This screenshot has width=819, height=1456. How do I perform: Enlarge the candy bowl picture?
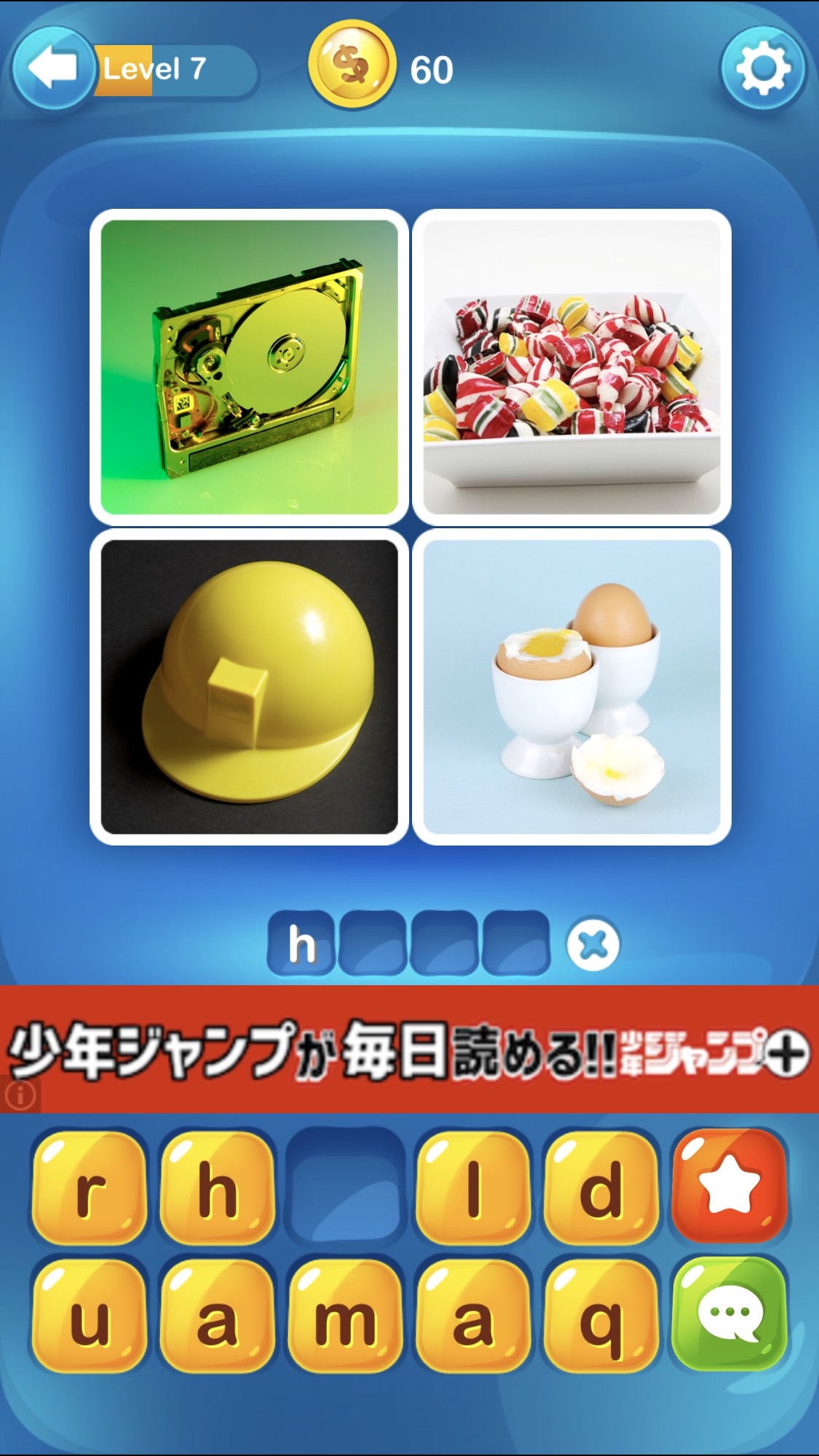[571, 367]
